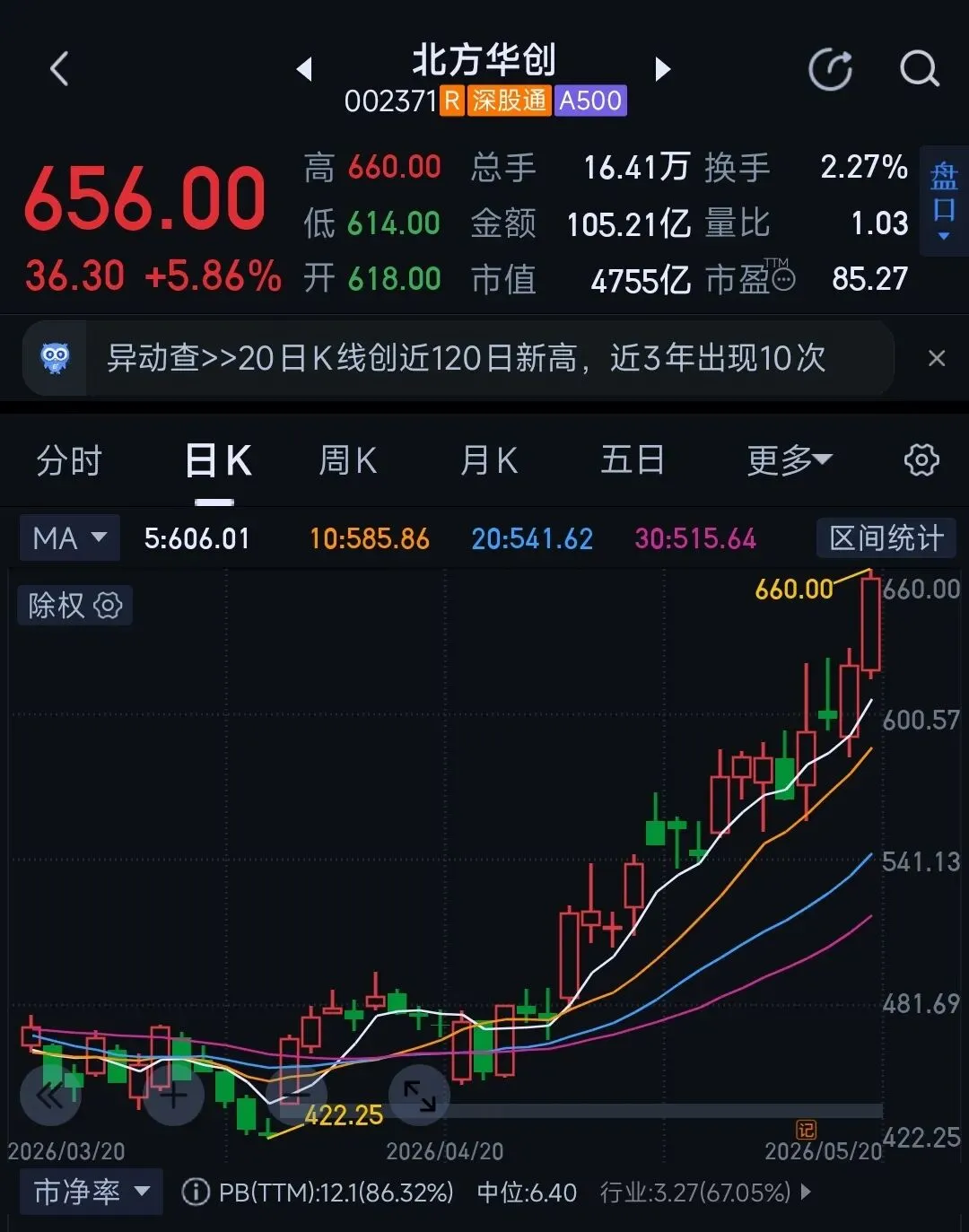Viewport: 969px width, 1232px height.
Task: Switch to the next stock
Action: tap(663, 69)
